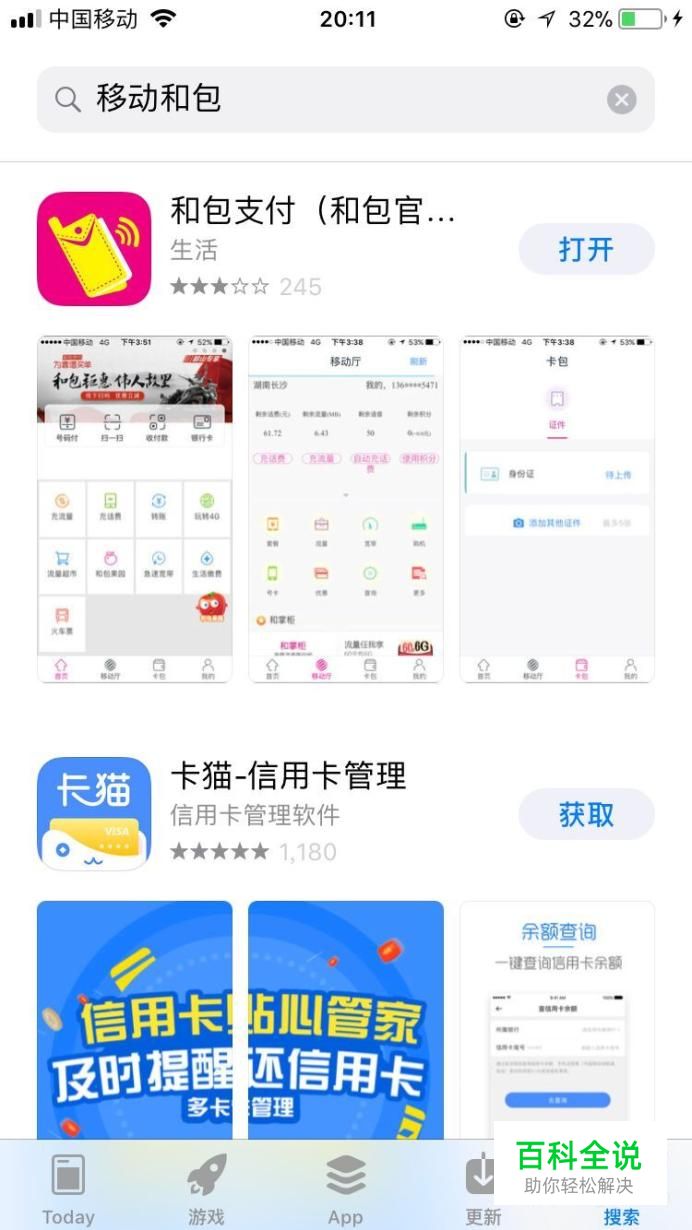The height and width of the screenshot is (1230, 692).
Task: Switch to the Today tab
Action: point(68,1188)
